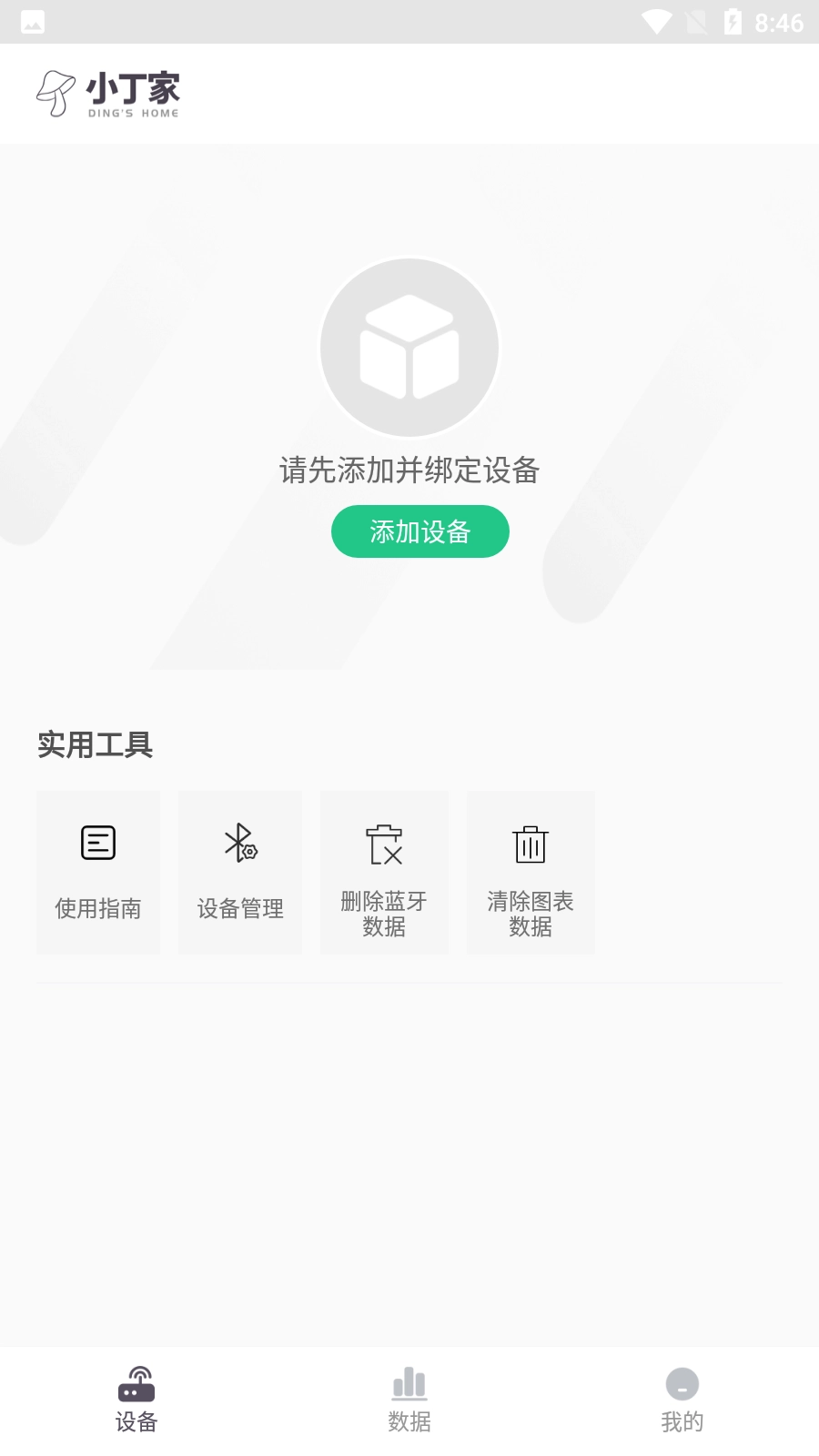Tap the clock showing 8:46
The image size is (819, 1456).
(x=778, y=20)
